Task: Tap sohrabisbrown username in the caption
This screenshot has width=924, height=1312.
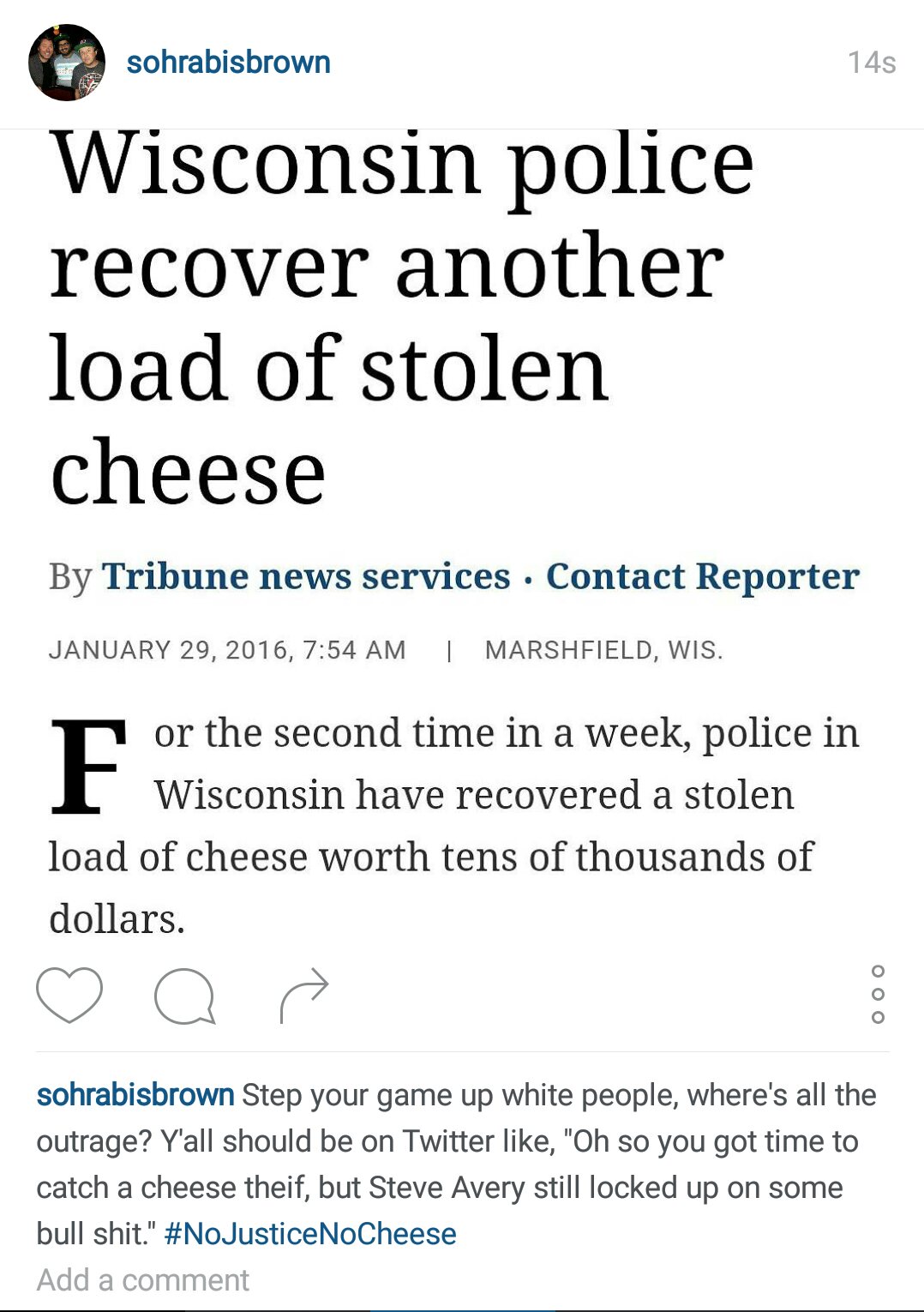Action: (135, 1095)
